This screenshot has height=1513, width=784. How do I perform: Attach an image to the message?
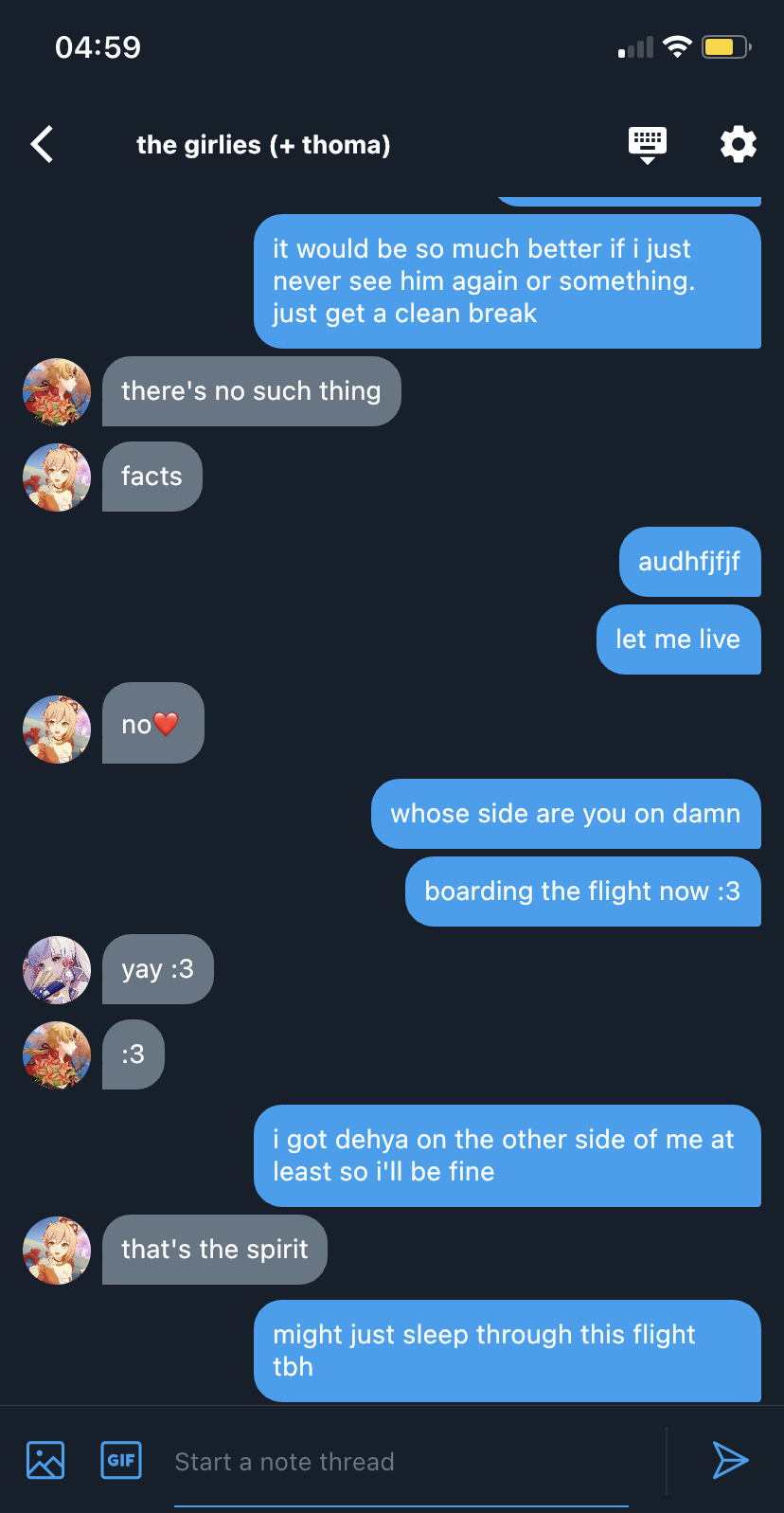click(x=45, y=1460)
